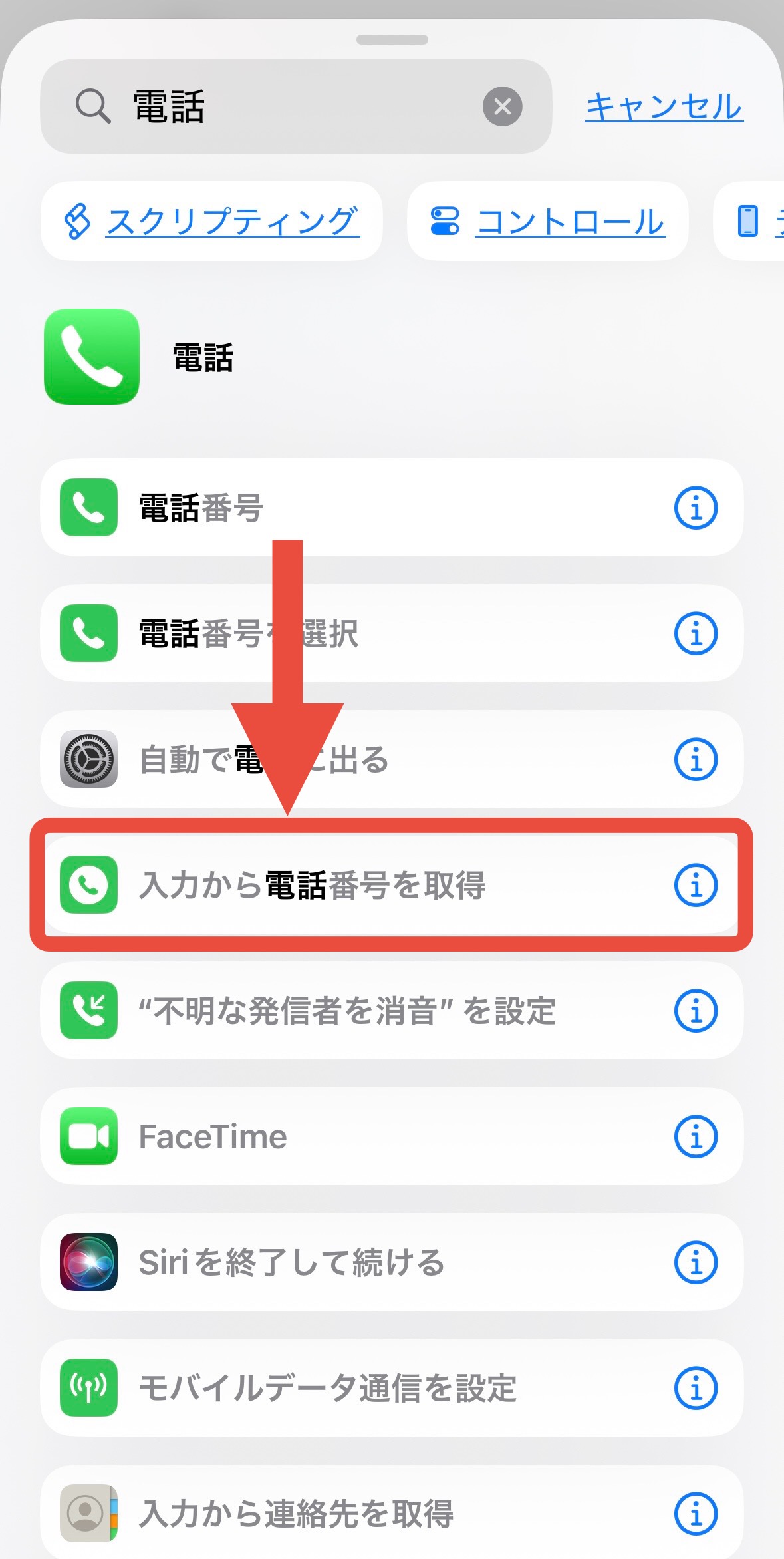Show info for the 電話番号 action
Image resolution: width=784 pixels, height=1559 pixels.
[696, 508]
